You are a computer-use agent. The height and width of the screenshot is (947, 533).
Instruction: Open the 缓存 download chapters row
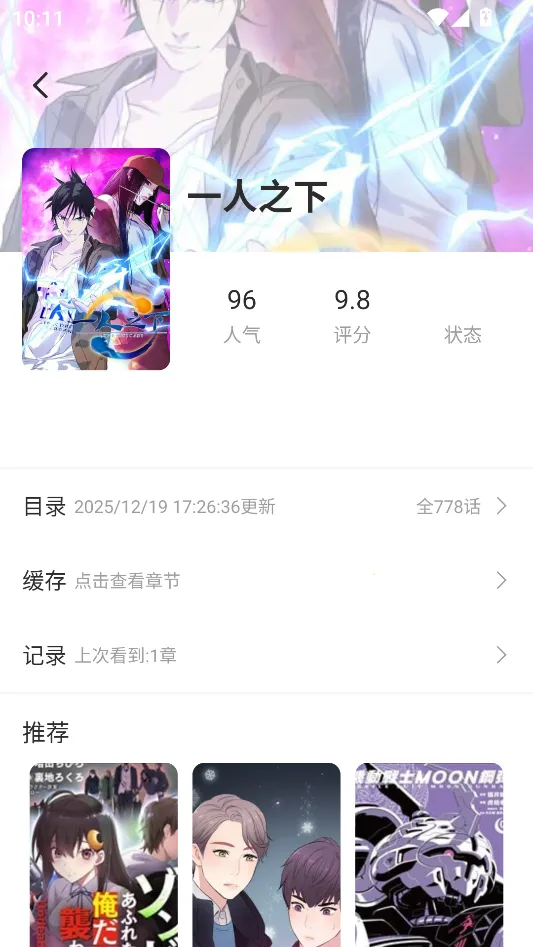coord(266,580)
